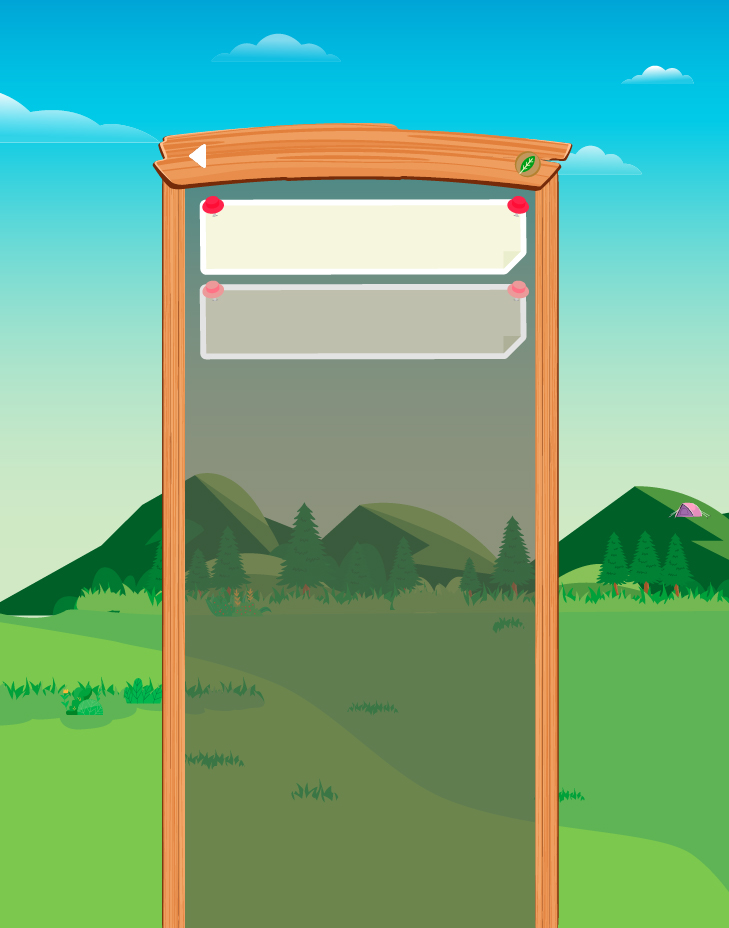Go back using the white arrow
729x928 pixels.
(198, 156)
